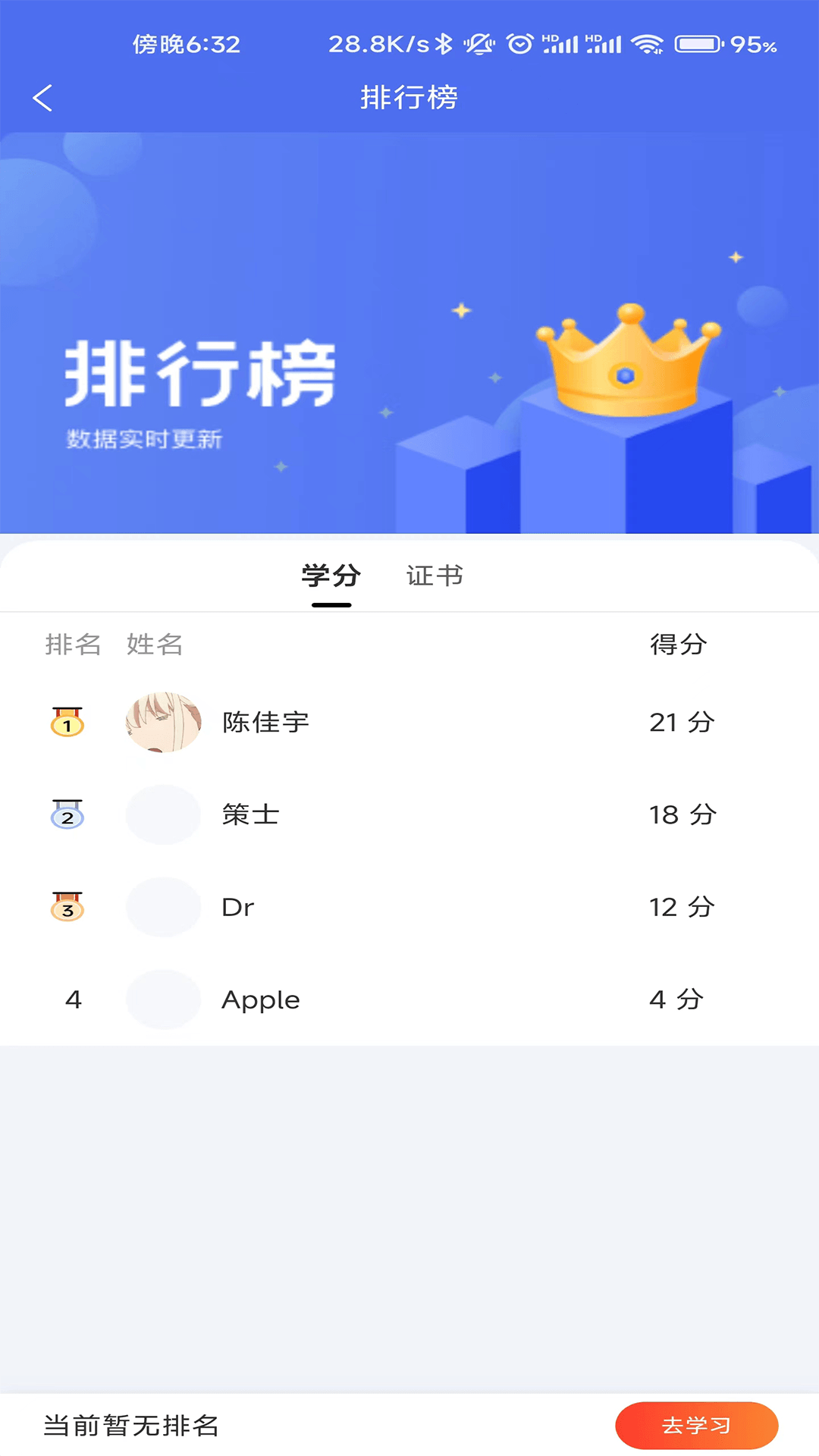Screen dimensions: 819x1456
Task: Tap the 21 分 score of 陈佳宇
Action: pyautogui.click(x=681, y=723)
